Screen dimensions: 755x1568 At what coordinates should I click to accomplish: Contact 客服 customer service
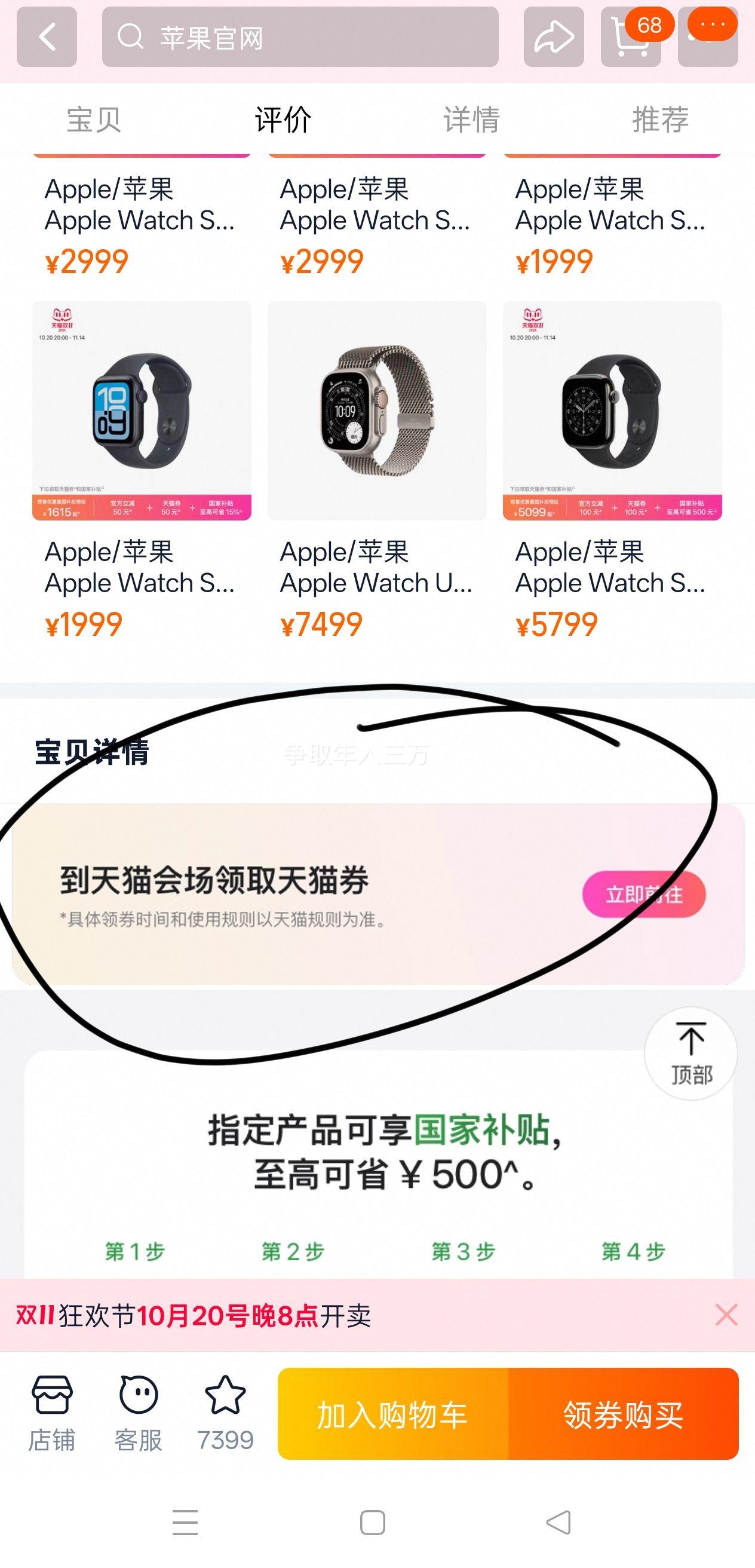click(x=139, y=1413)
